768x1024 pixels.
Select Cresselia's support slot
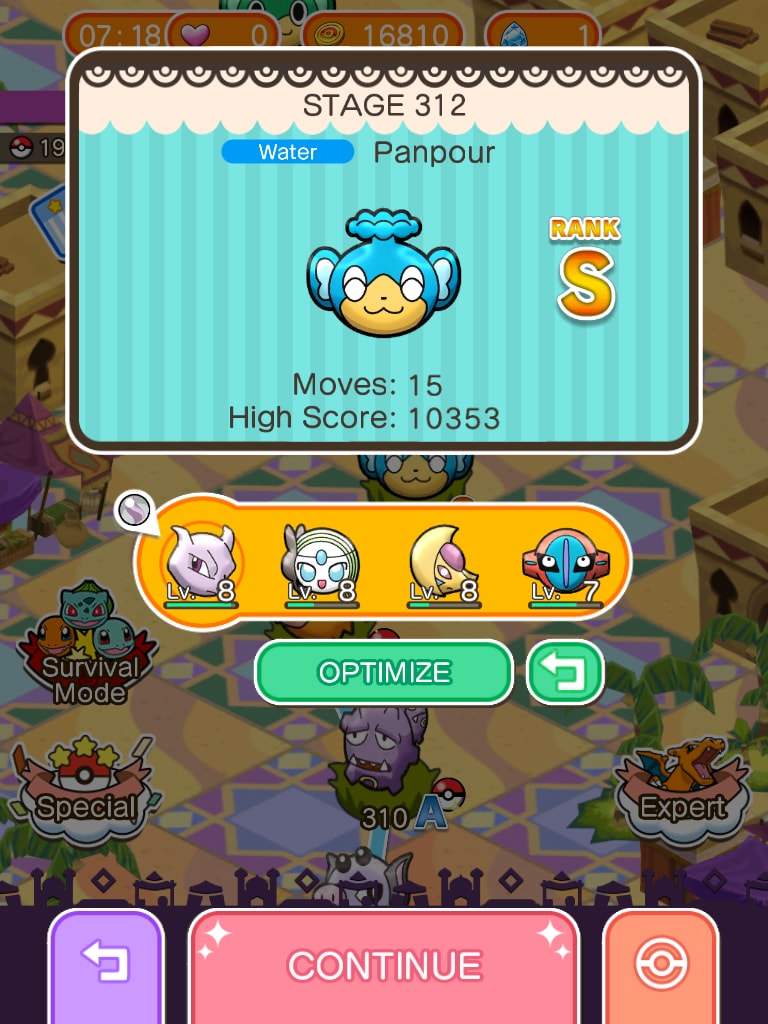pyautogui.click(x=442, y=565)
